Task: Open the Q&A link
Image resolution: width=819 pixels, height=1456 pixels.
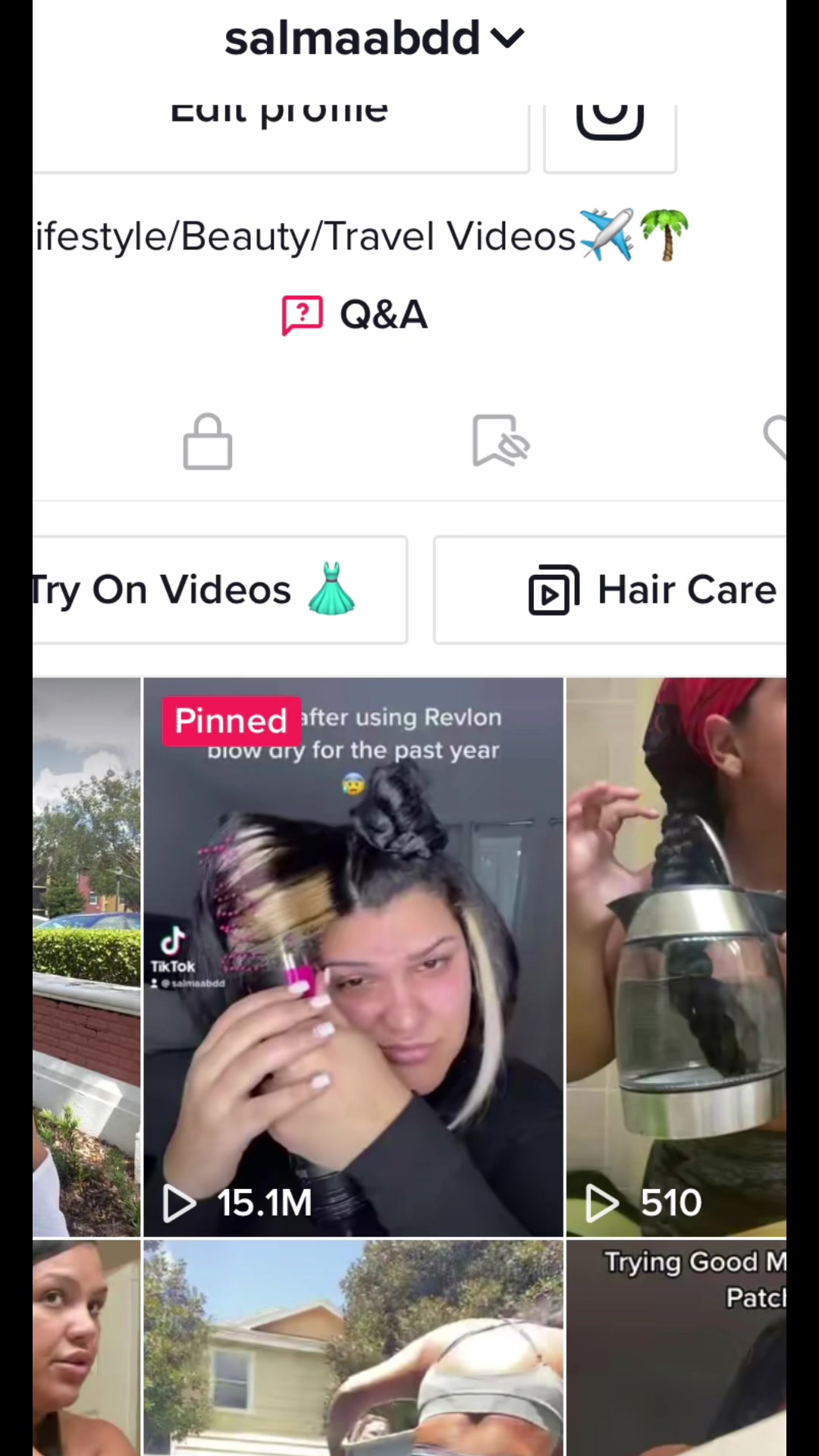Action: pos(355,315)
